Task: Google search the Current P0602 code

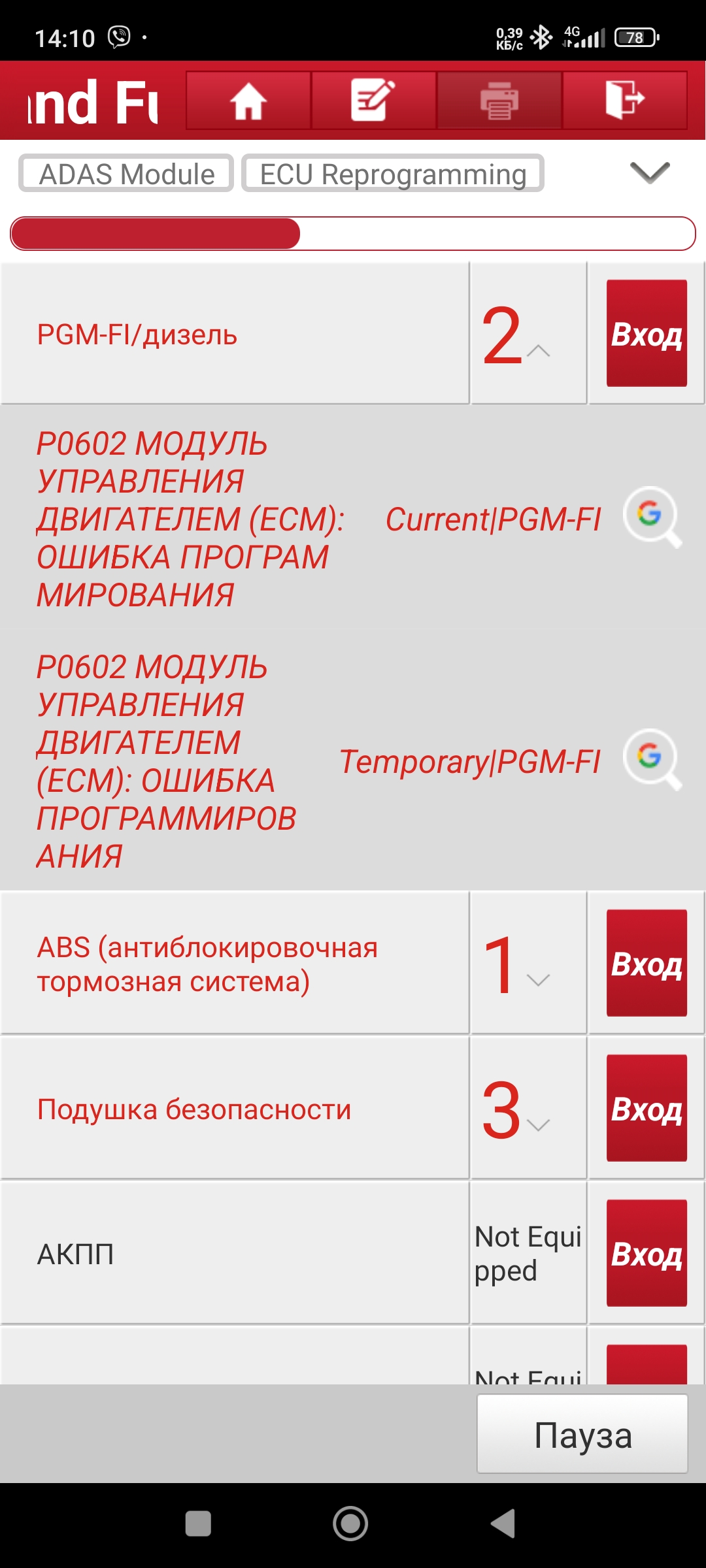Action: click(651, 516)
